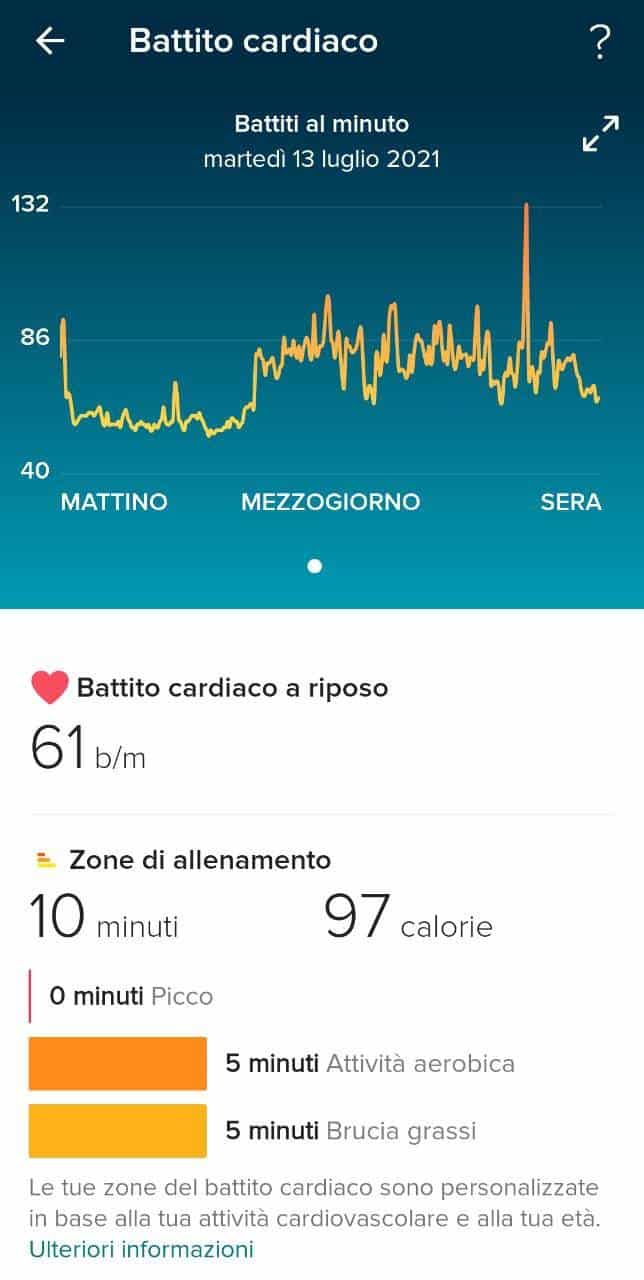Image resolution: width=644 pixels, height=1280 pixels.
Task: Open the Ulteriori informazioni link
Action: click(x=141, y=1249)
